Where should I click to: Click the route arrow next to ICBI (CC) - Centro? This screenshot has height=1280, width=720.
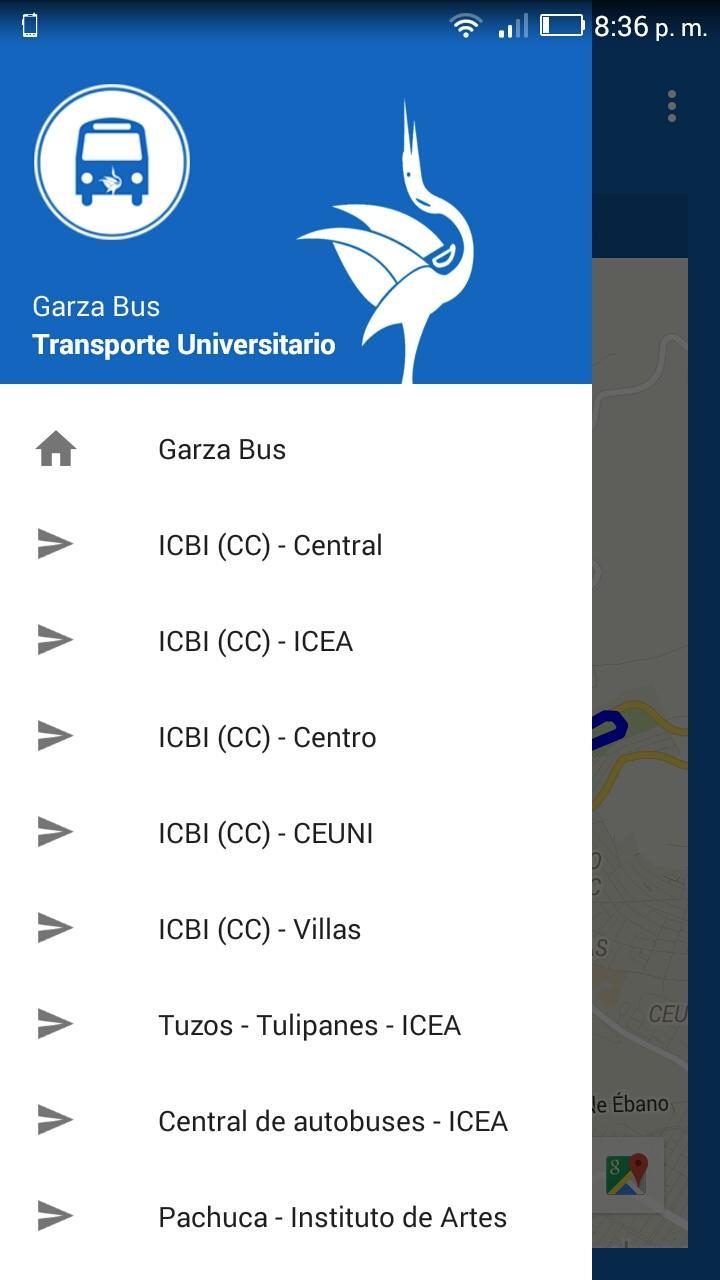(x=55, y=737)
